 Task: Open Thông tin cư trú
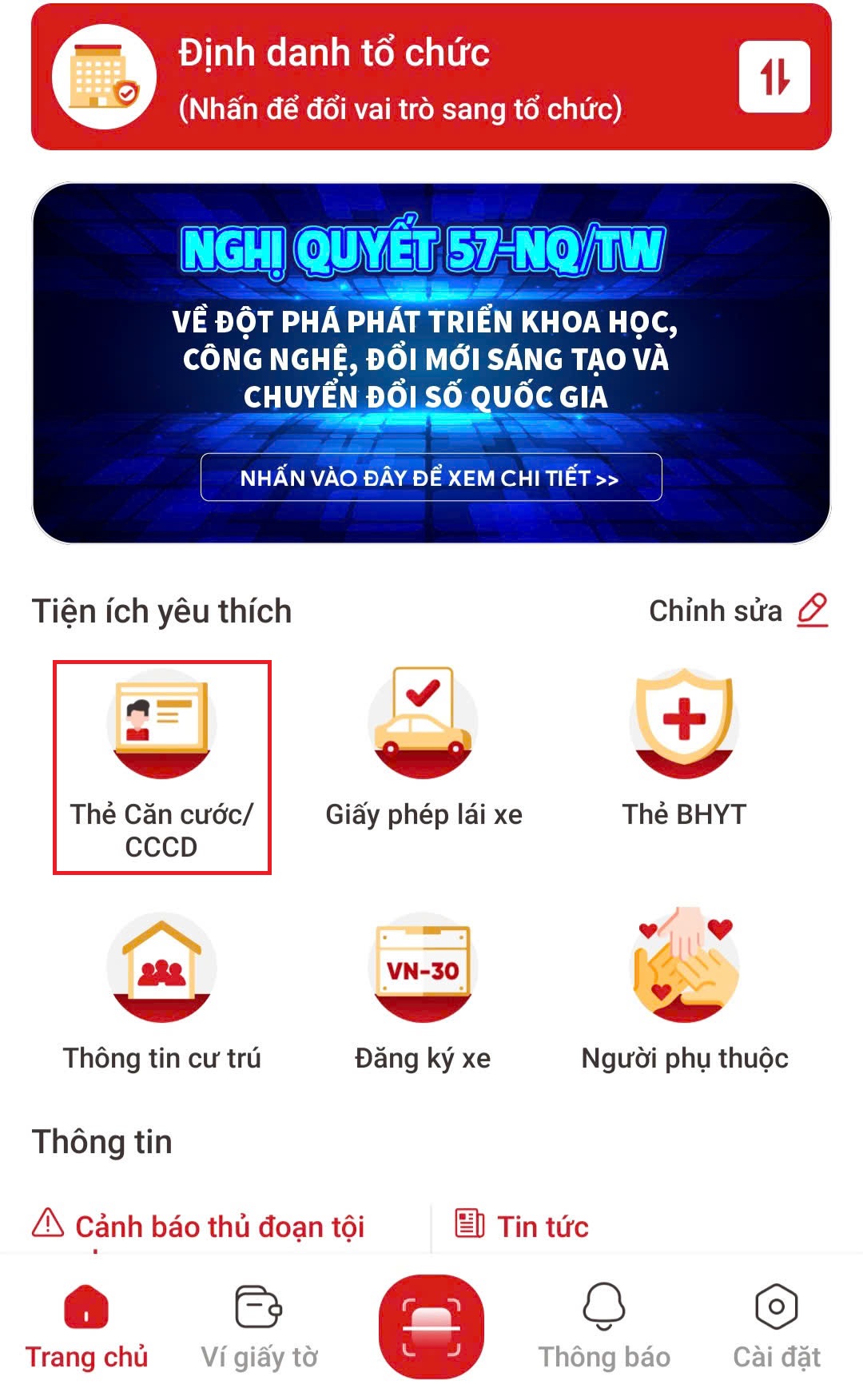tap(161, 991)
